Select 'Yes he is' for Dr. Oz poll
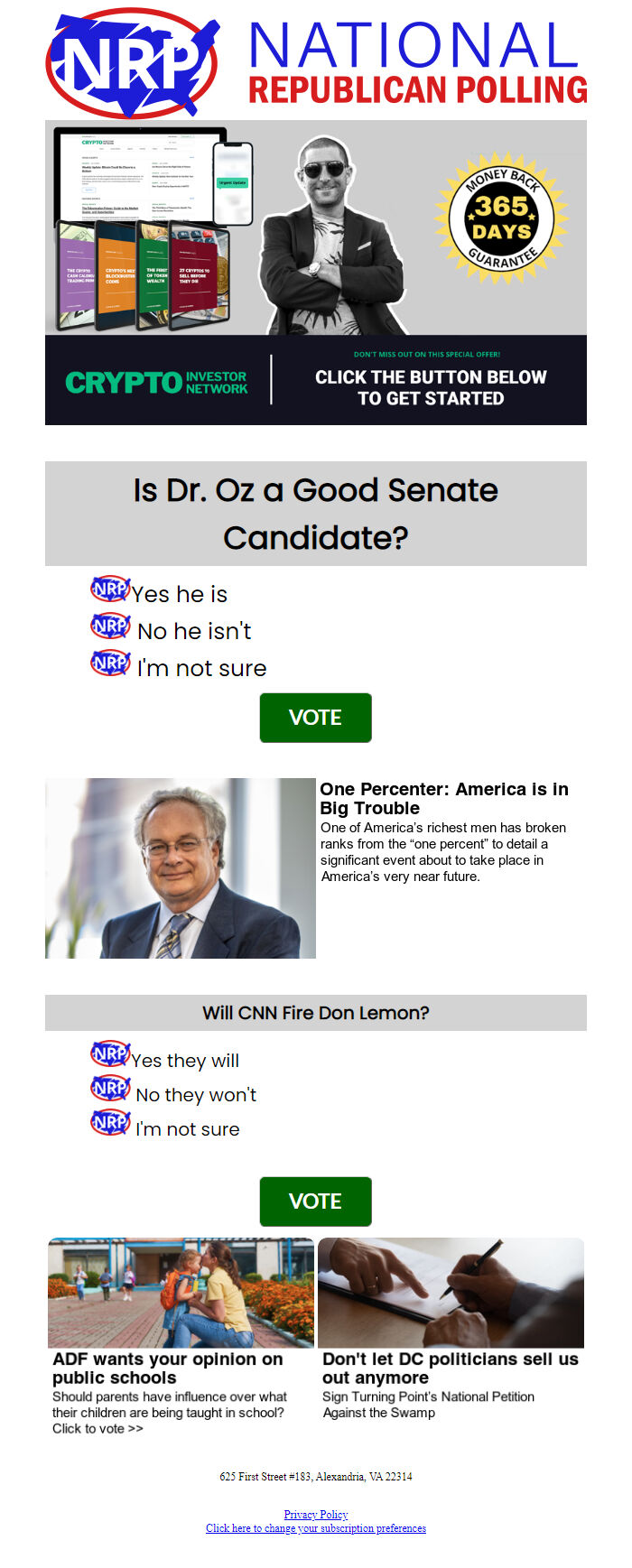This screenshot has height=1568, width=632. (179, 594)
